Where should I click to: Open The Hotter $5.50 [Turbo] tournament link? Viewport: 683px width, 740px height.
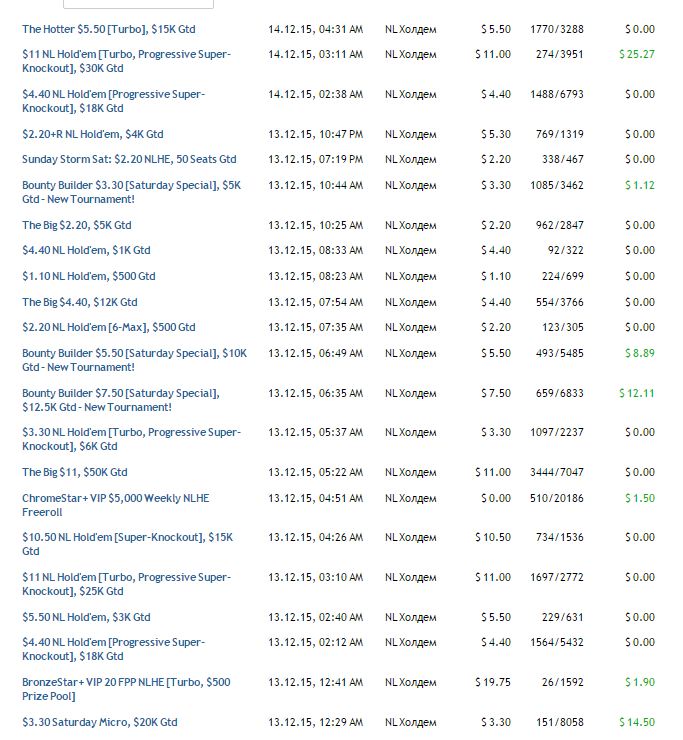(108, 30)
